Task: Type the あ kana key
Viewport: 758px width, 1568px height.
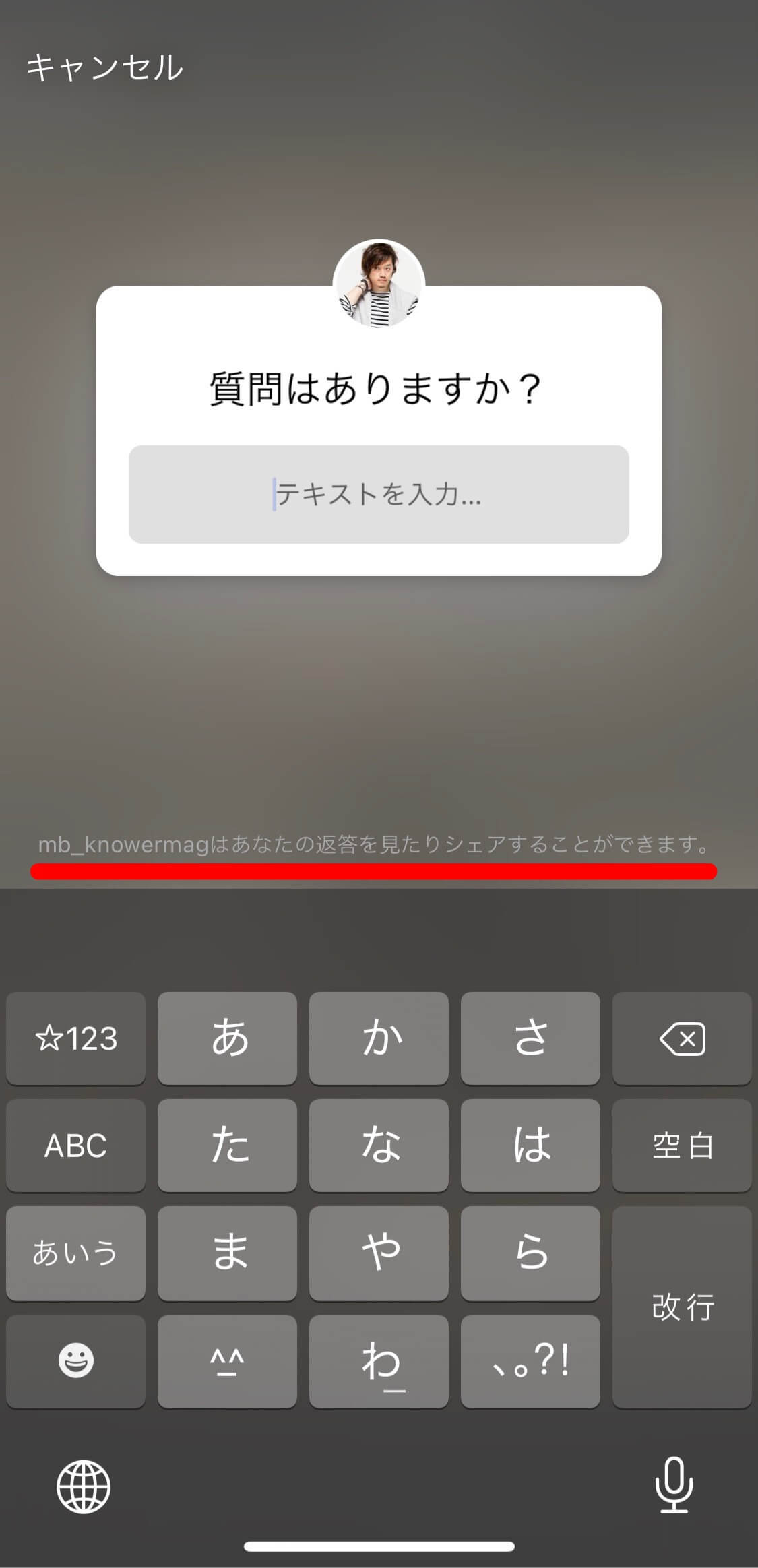Action: 227,1038
